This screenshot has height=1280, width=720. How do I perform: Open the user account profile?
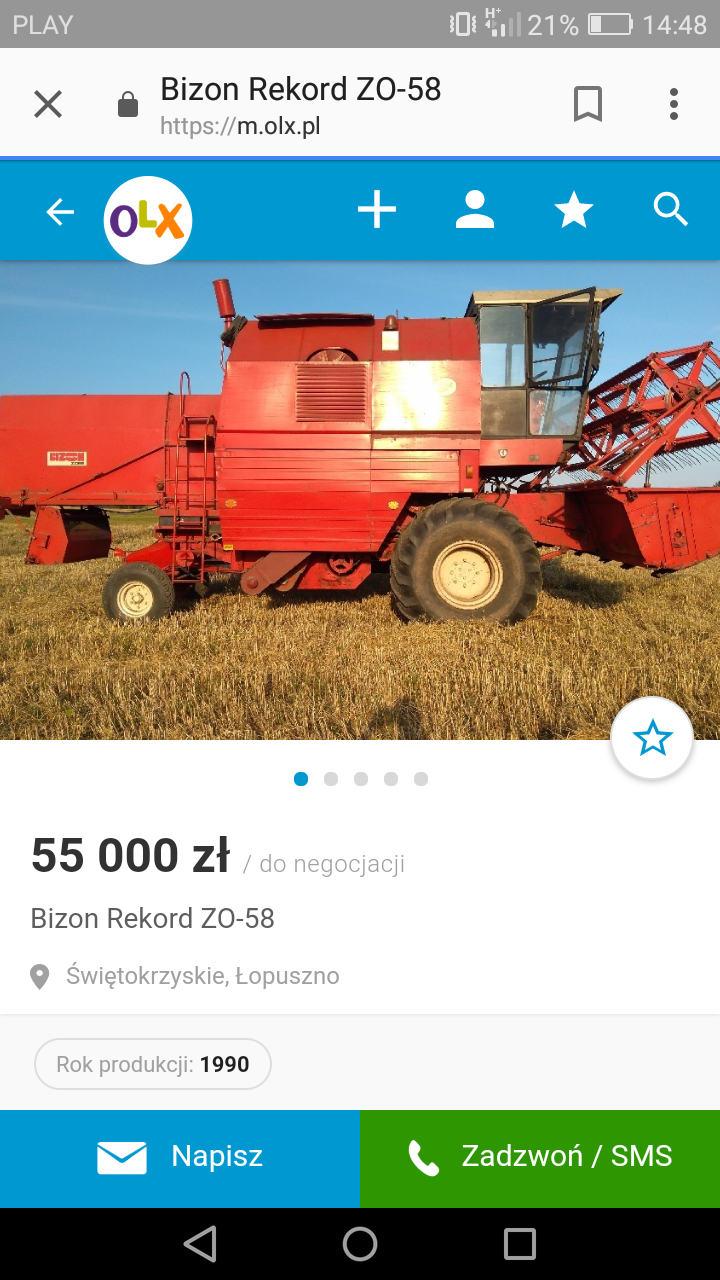475,211
